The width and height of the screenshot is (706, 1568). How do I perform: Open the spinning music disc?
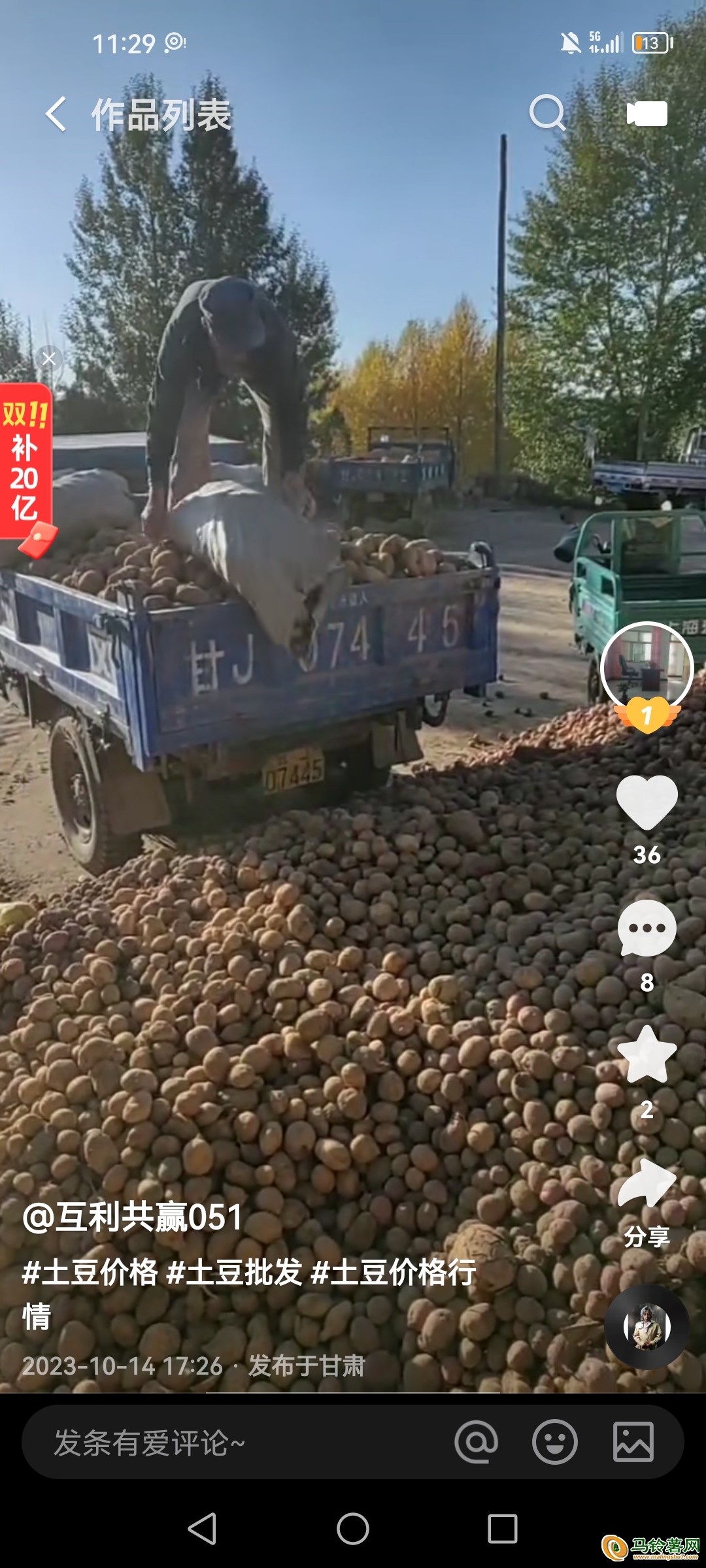point(647,1326)
